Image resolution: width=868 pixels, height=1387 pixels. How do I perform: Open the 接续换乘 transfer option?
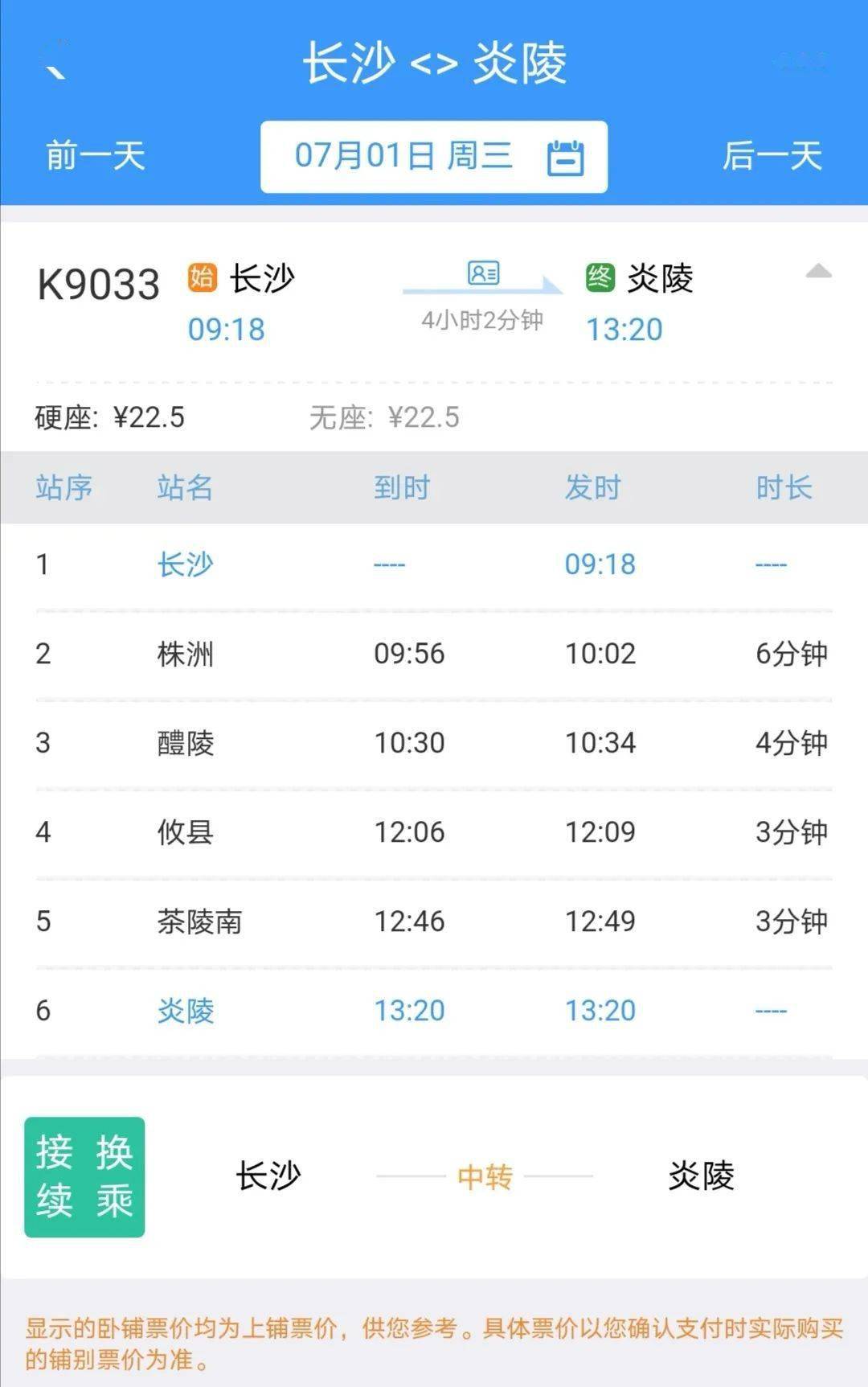(84, 1176)
